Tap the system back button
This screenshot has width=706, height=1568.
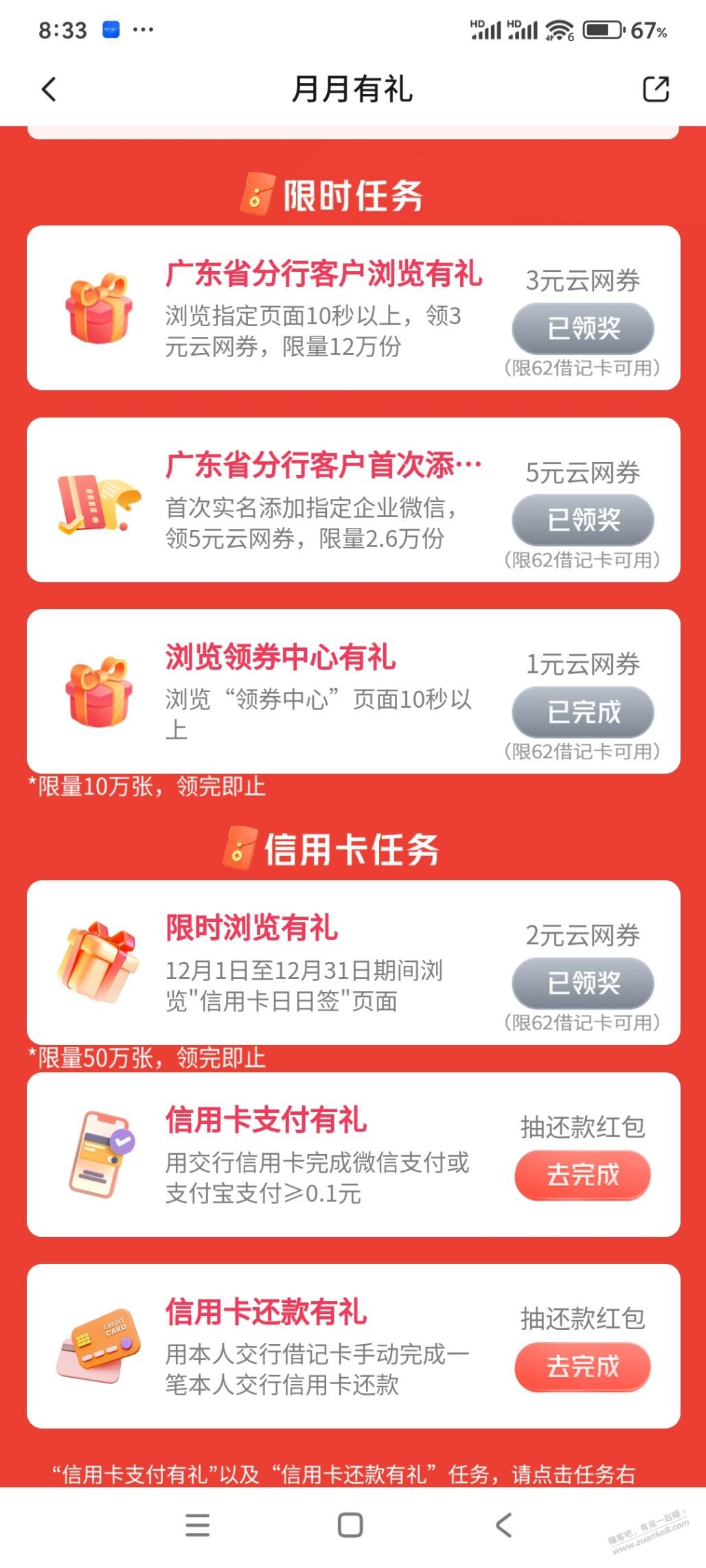point(503,1525)
